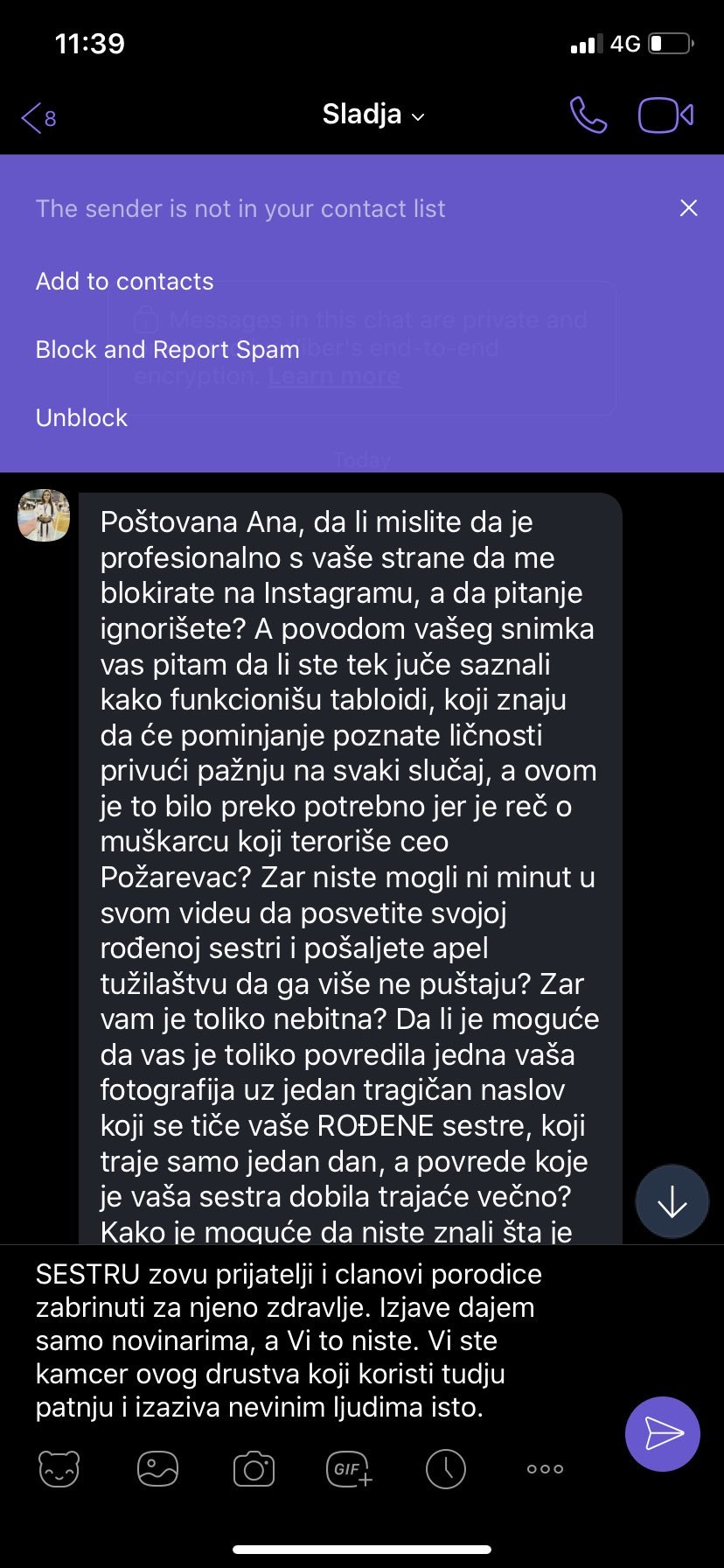724x1568 pixels.
Task: Expand the Sladja chat info dropdown
Action: click(x=373, y=115)
